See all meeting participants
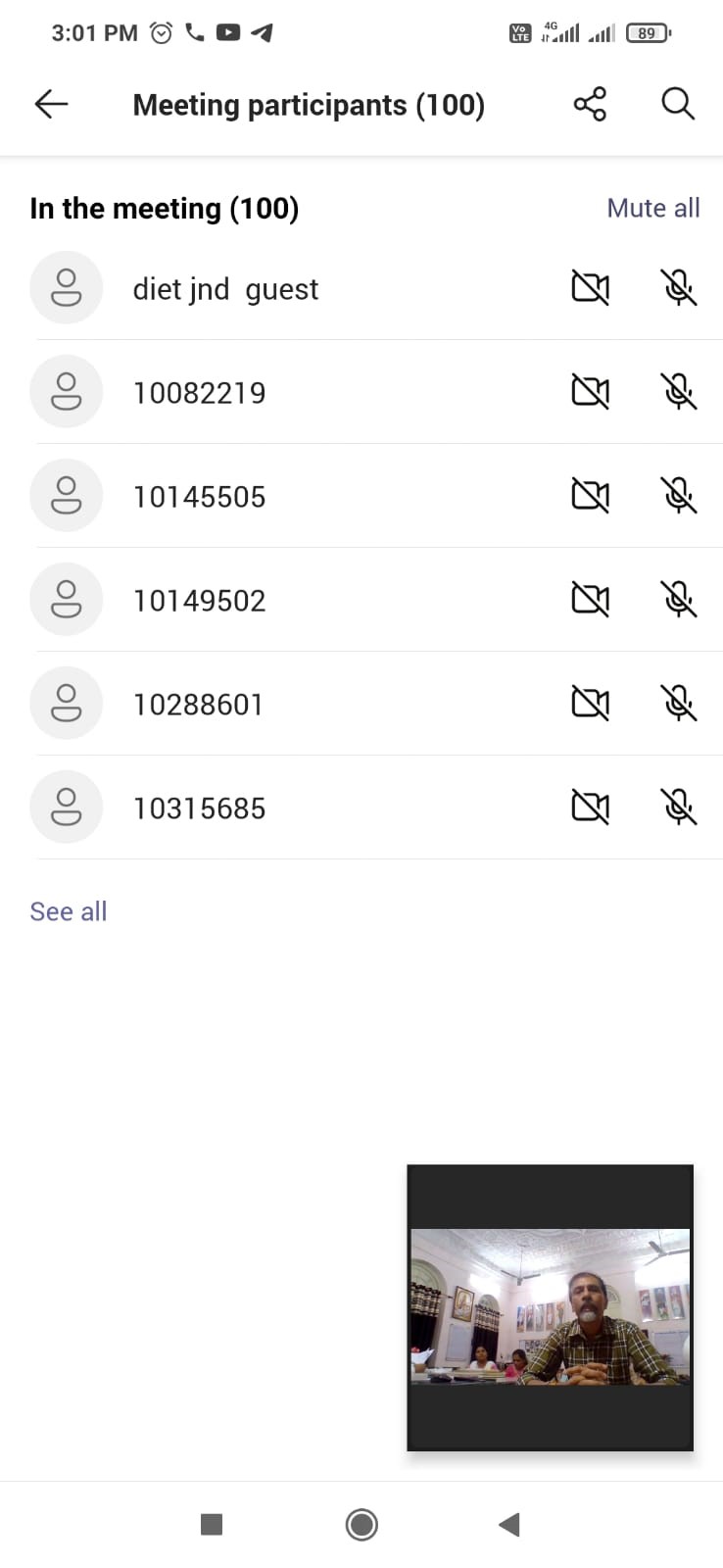This screenshot has width=723, height=1568. pyautogui.click(x=69, y=911)
